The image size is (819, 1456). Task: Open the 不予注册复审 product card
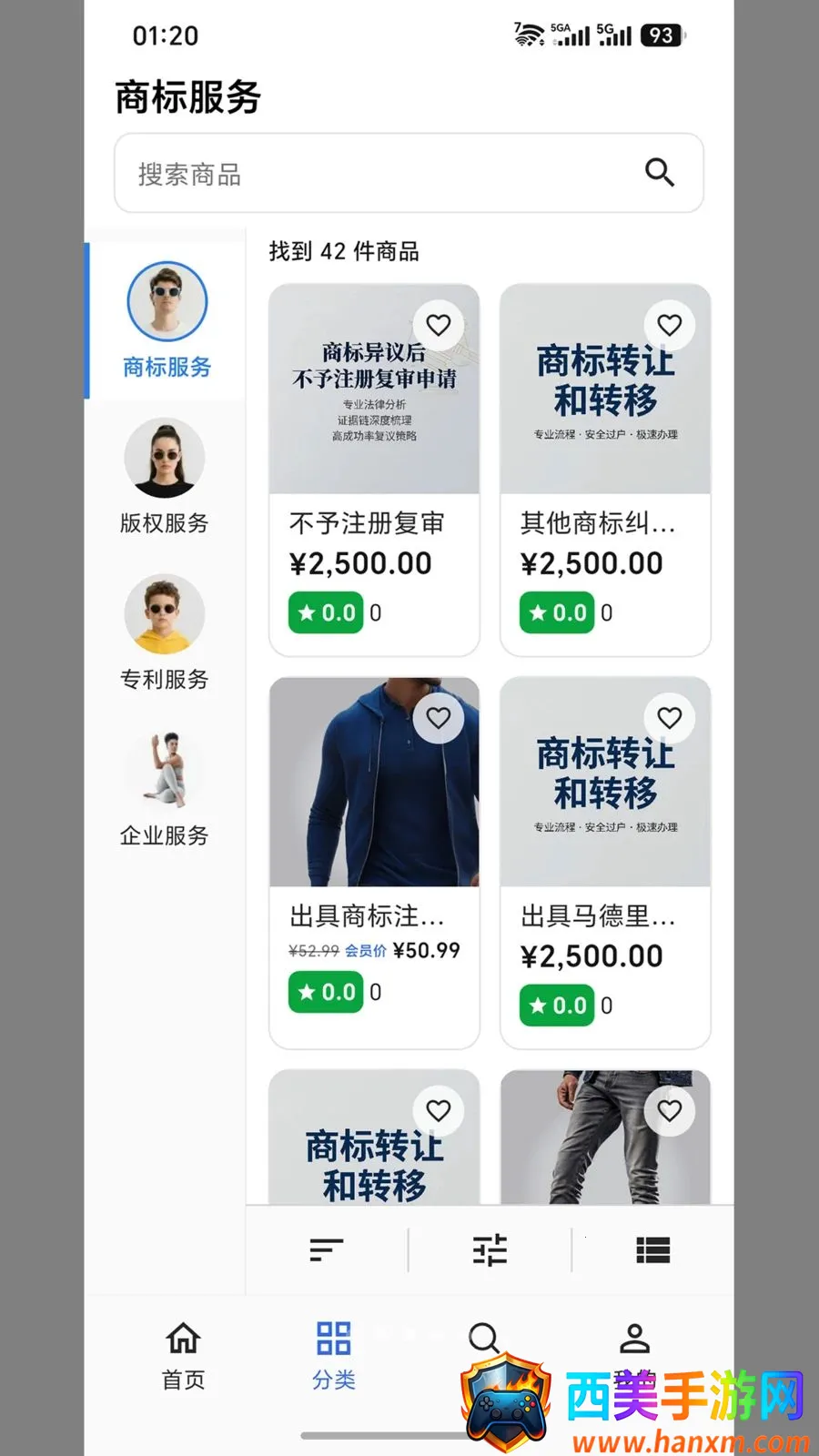[x=374, y=470]
